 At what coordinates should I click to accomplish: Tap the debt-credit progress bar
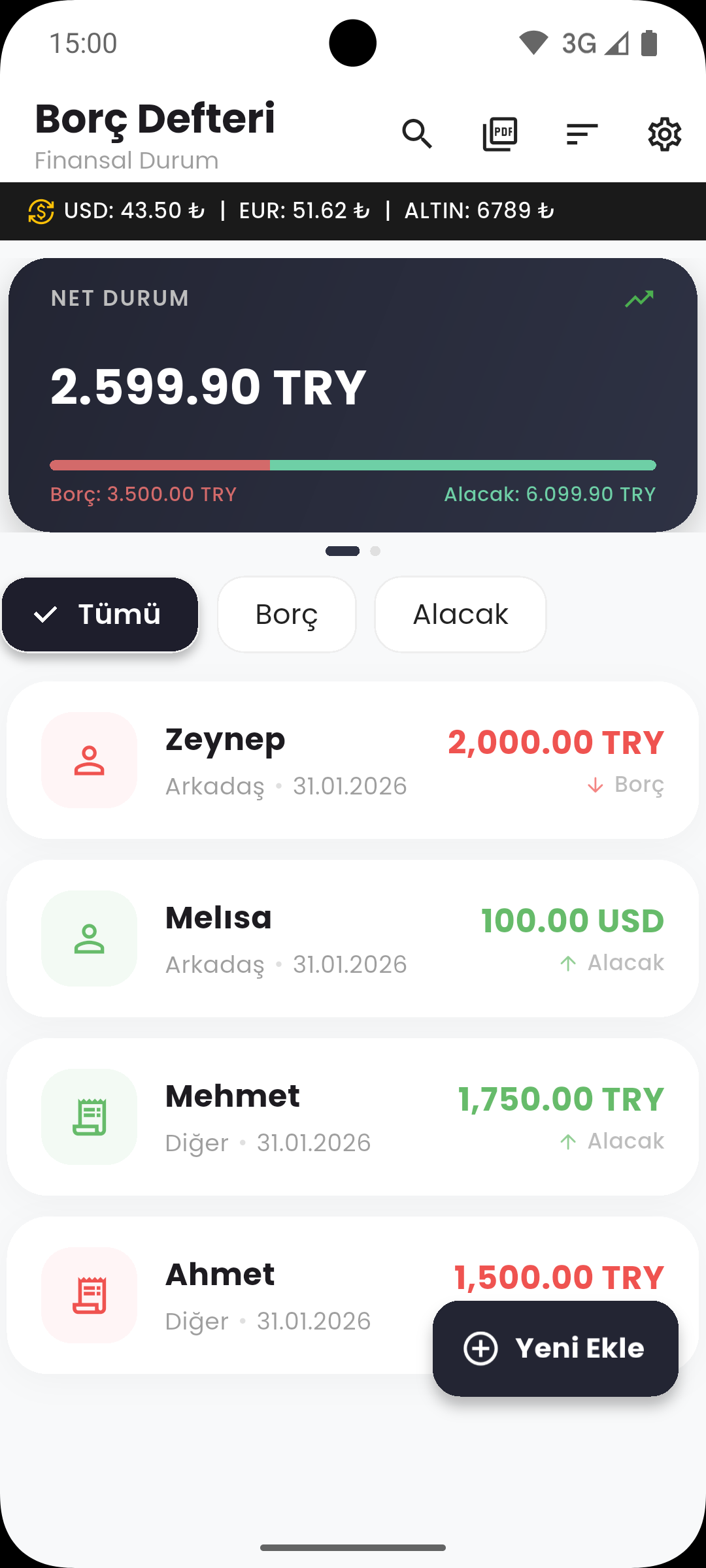(x=353, y=465)
